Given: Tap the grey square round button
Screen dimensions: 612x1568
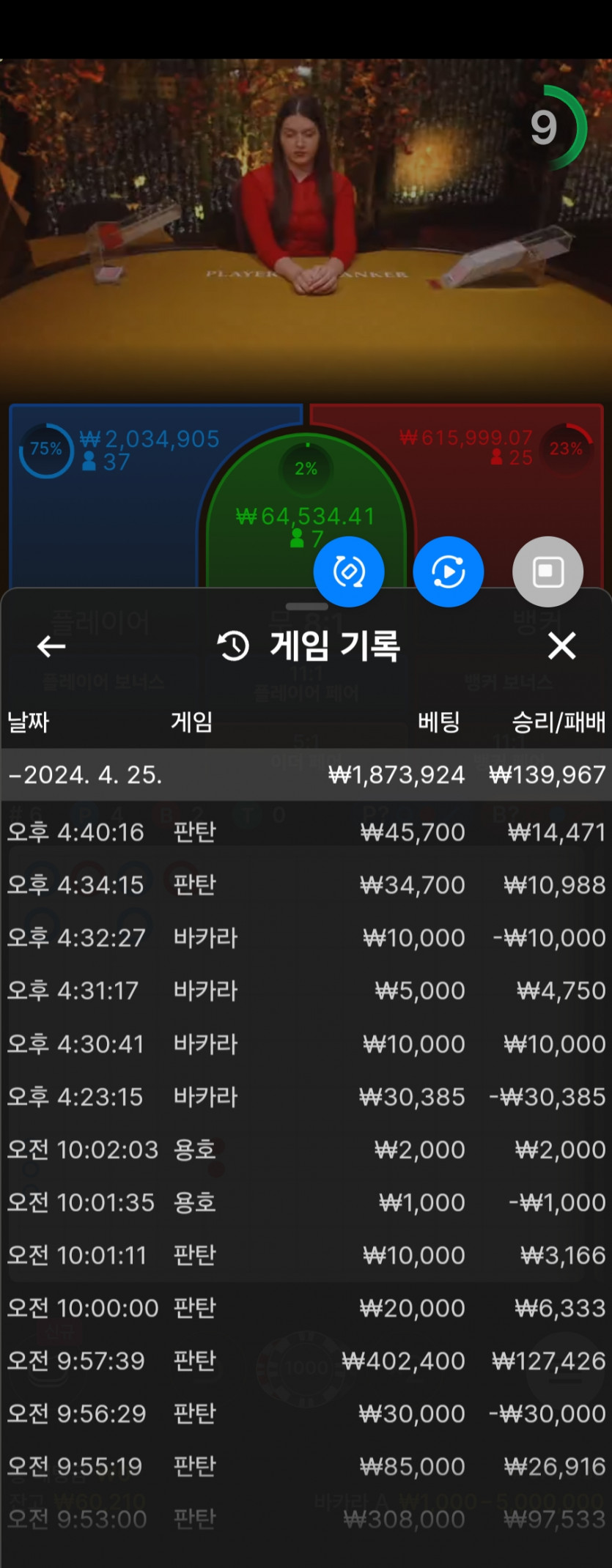Looking at the screenshot, I should (x=548, y=572).
